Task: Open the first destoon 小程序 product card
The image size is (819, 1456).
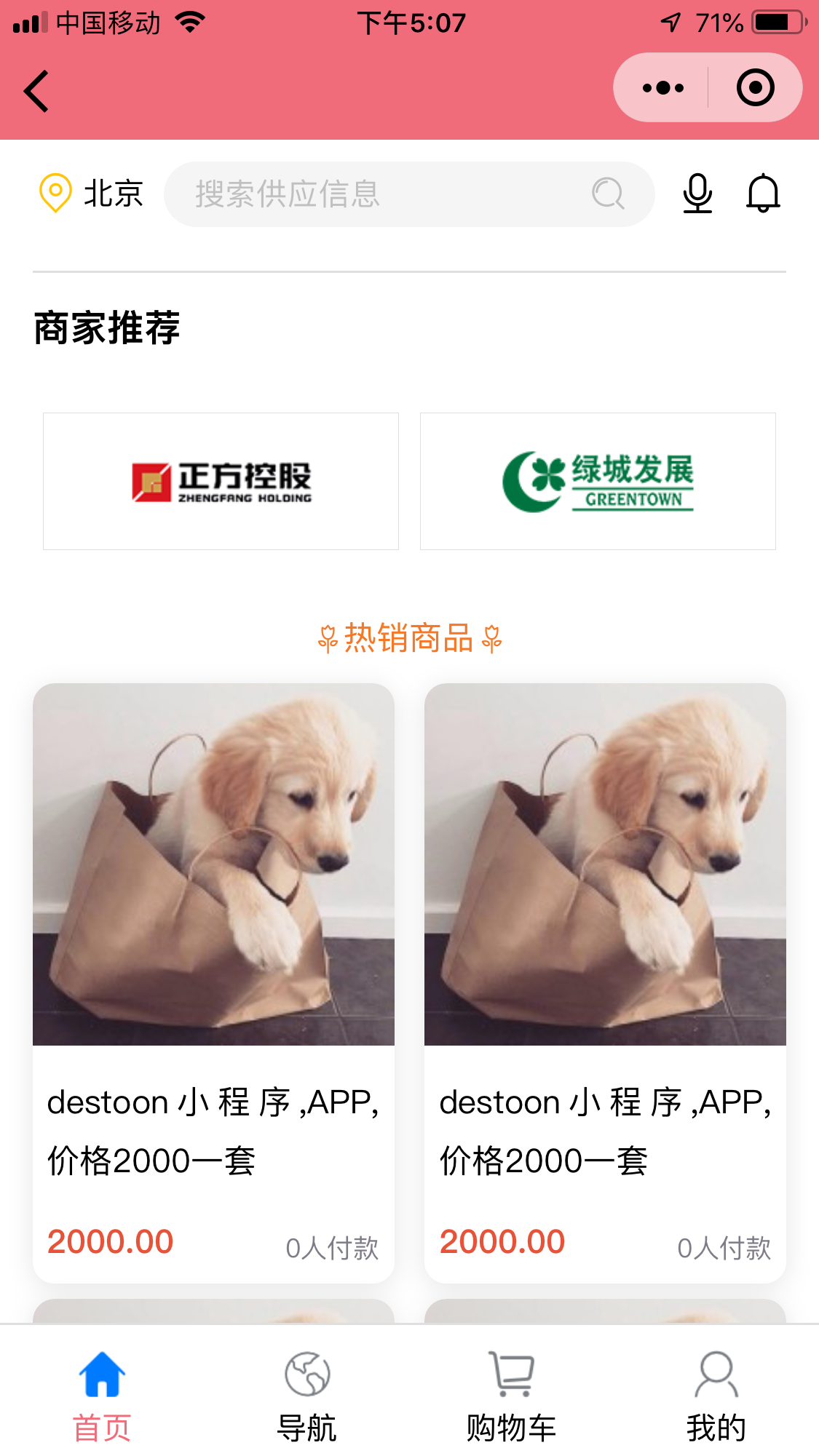Action: (x=213, y=982)
